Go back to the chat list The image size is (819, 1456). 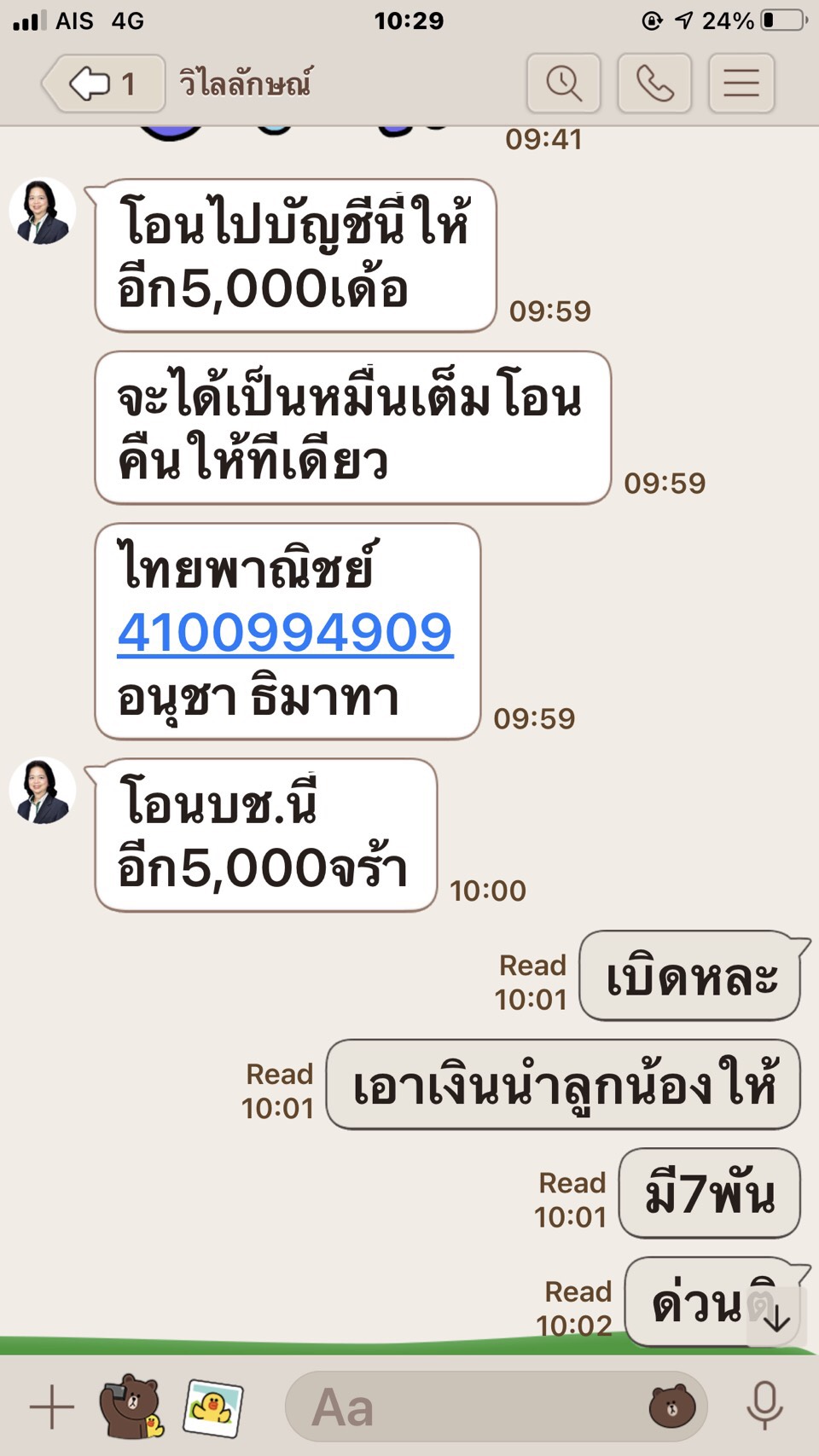(102, 84)
